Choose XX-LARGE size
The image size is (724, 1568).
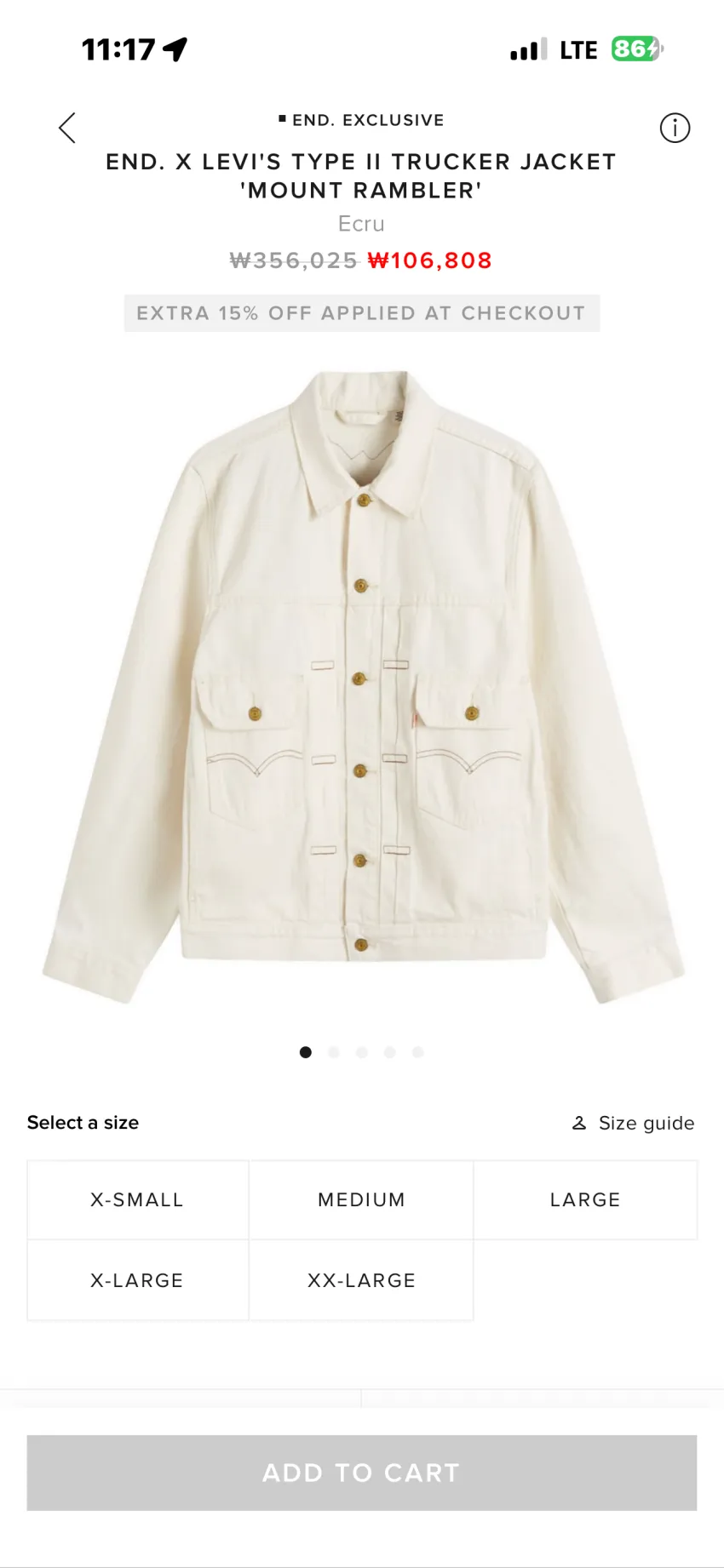[x=361, y=1280]
